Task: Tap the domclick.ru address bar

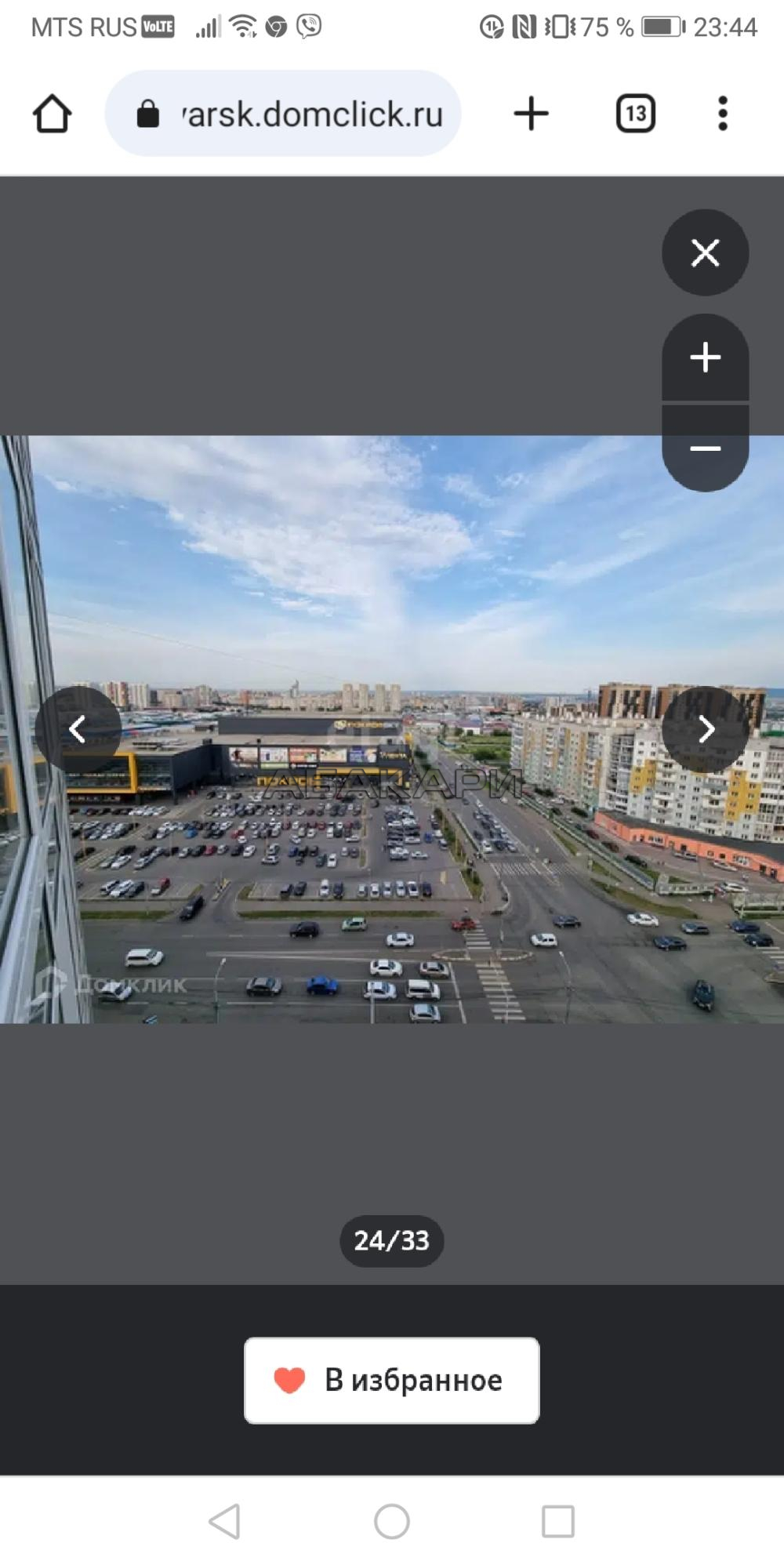Action: coord(283,114)
